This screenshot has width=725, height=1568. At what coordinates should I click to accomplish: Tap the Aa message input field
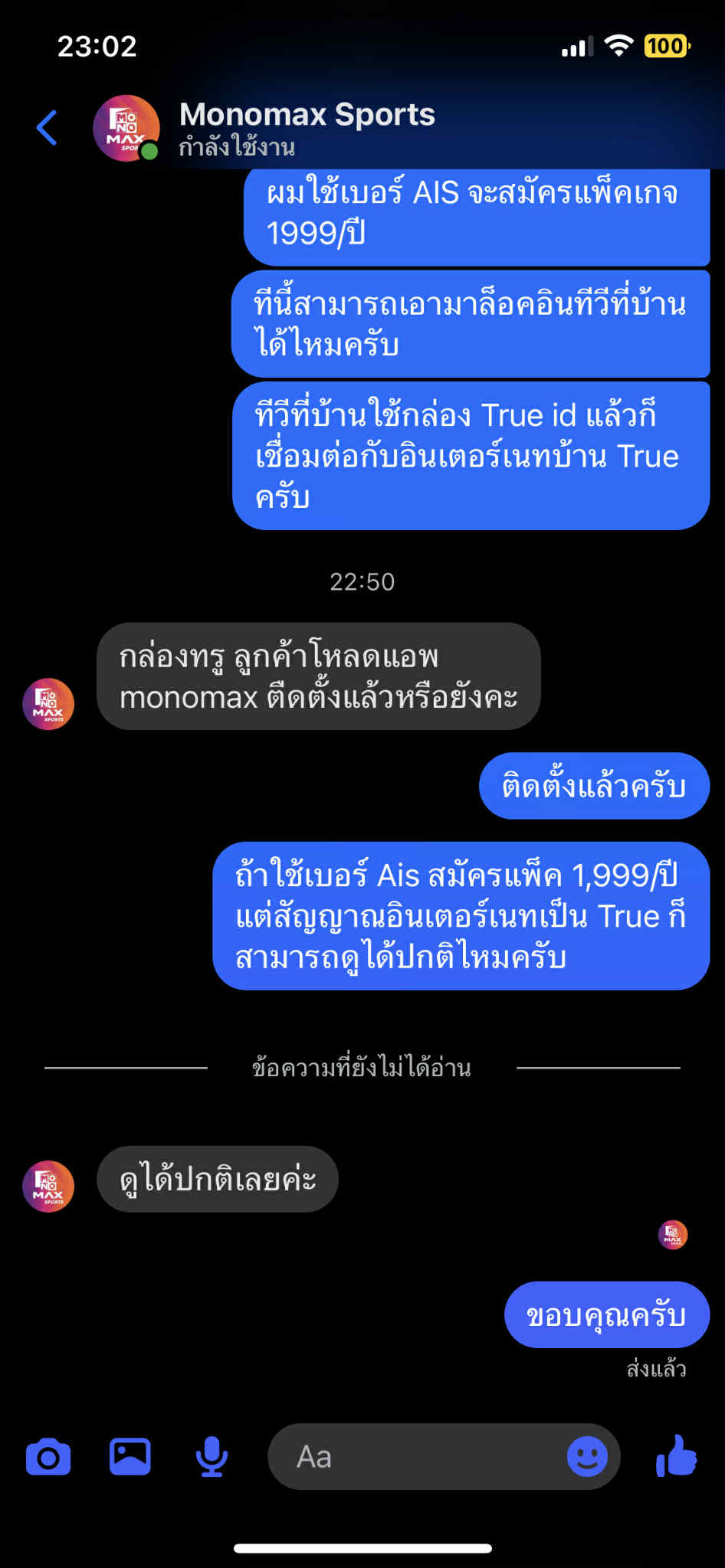click(x=414, y=1457)
